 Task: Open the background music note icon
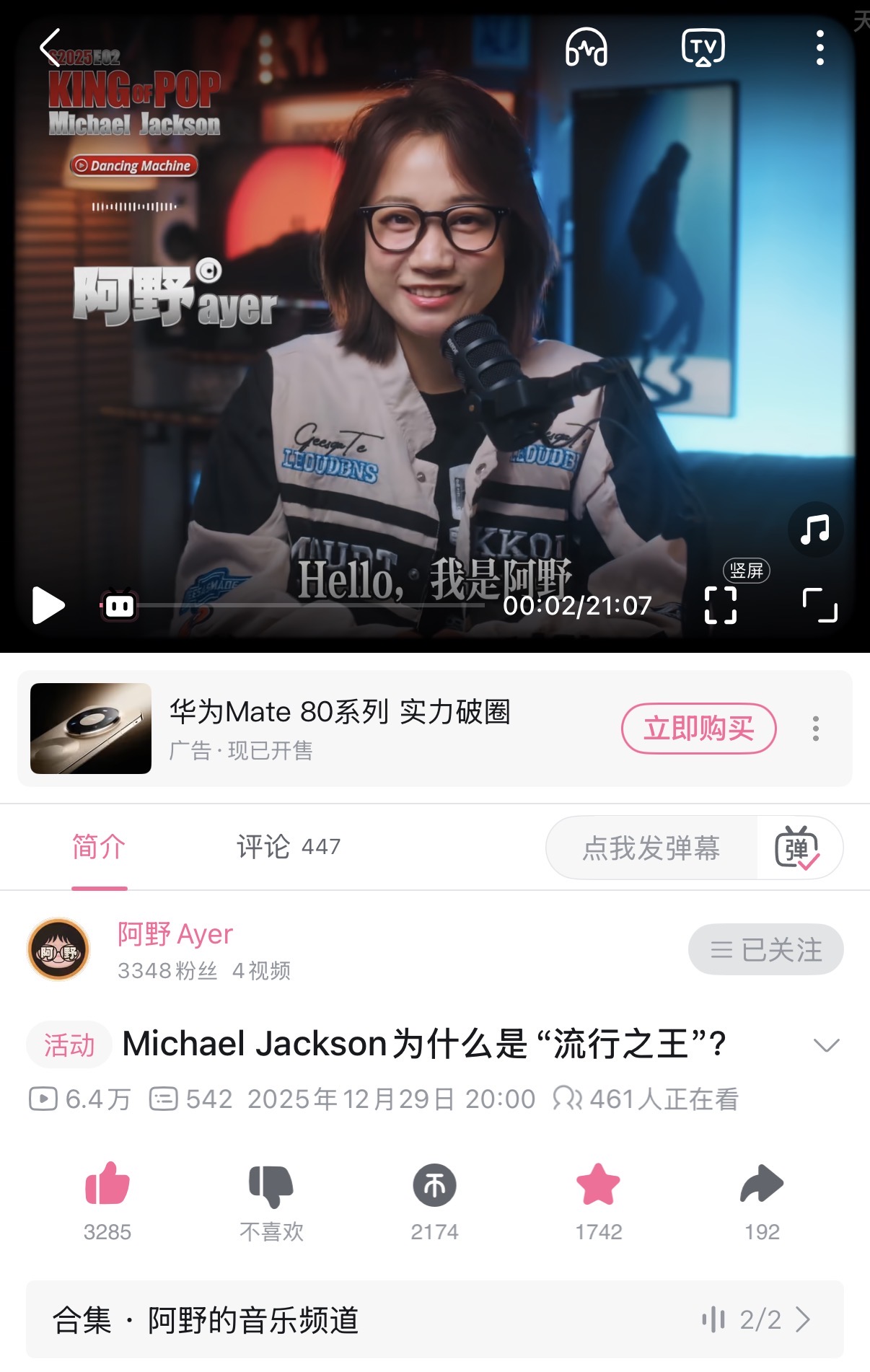(x=815, y=530)
